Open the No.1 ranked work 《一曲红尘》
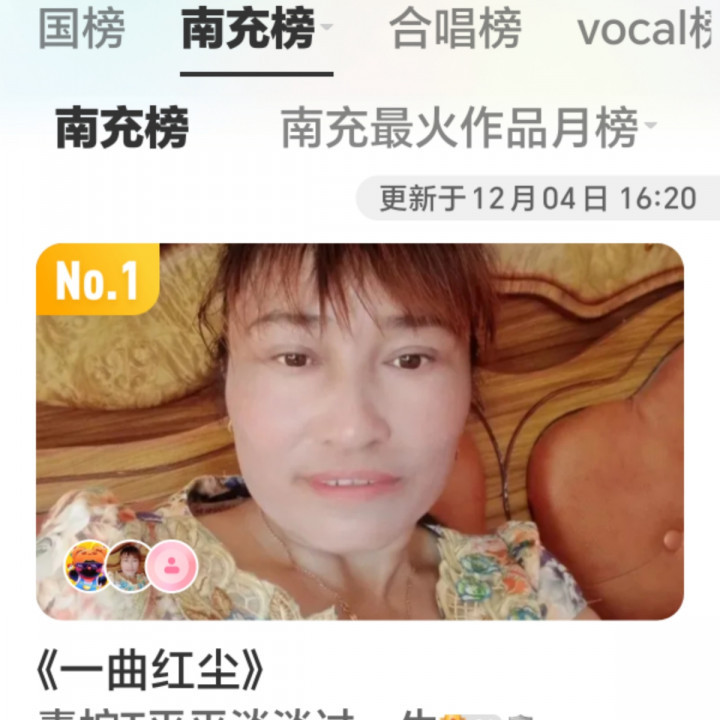720x720 pixels. coord(360,430)
